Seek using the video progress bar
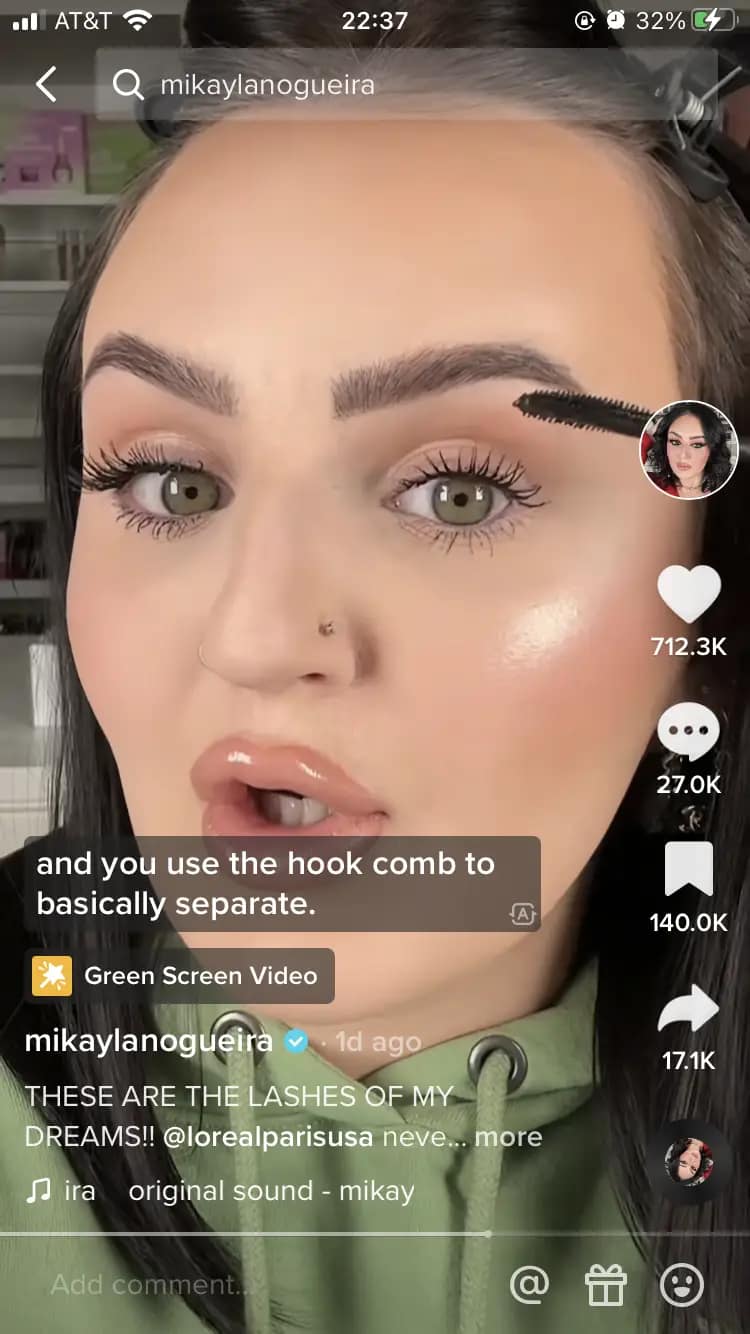 click(375, 1234)
